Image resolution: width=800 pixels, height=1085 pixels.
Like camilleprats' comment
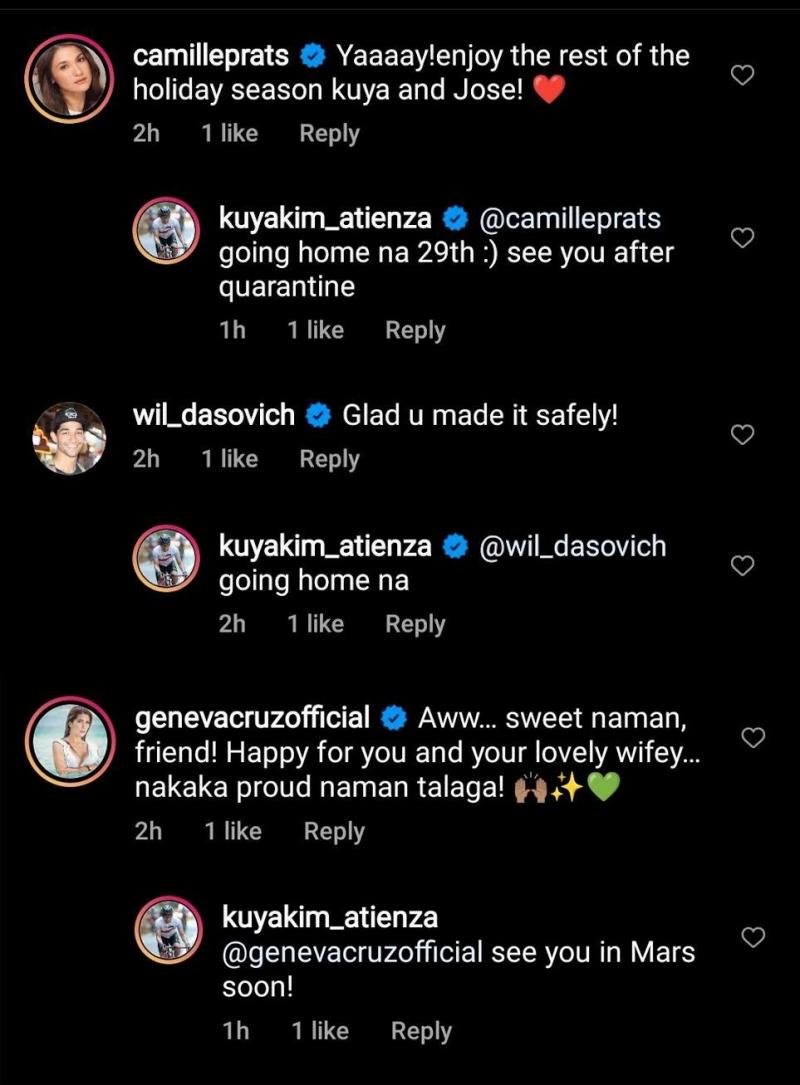click(x=742, y=75)
